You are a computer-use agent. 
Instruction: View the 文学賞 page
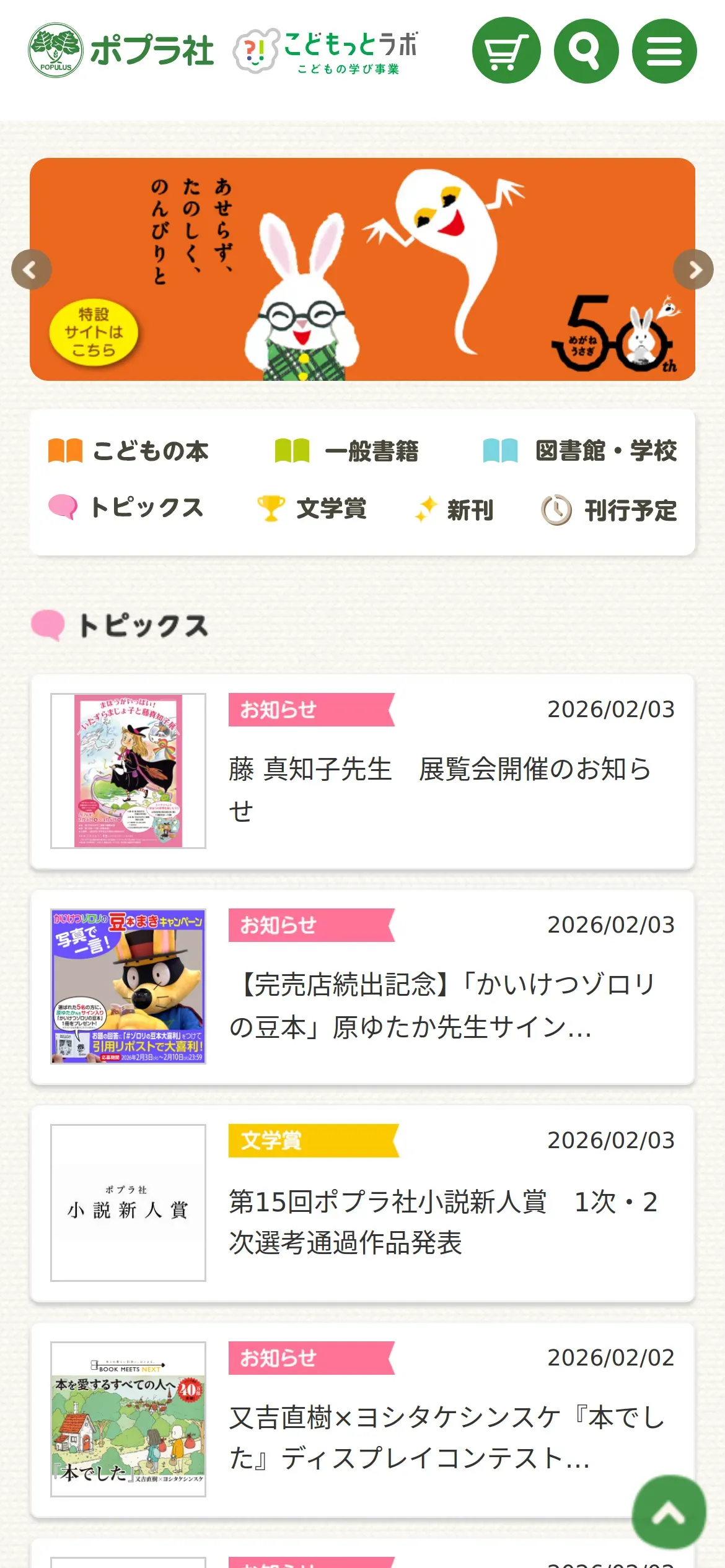pos(312,509)
